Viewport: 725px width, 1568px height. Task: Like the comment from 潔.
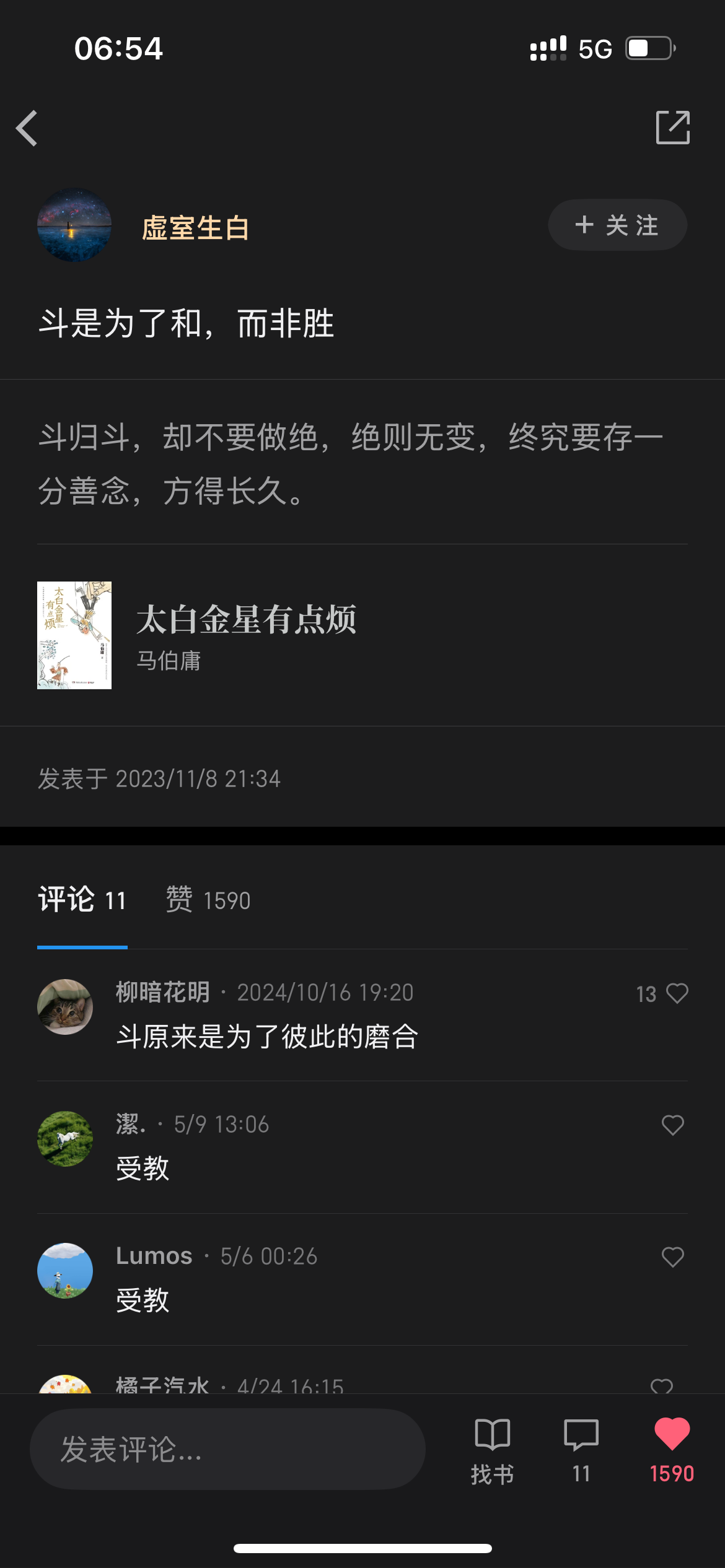pyautogui.click(x=673, y=1125)
